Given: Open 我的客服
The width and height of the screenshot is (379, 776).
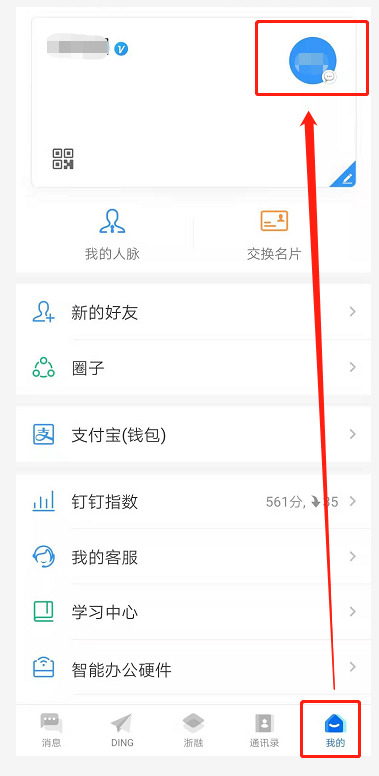Looking at the screenshot, I should pyautogui.click(x=193, y=557).
